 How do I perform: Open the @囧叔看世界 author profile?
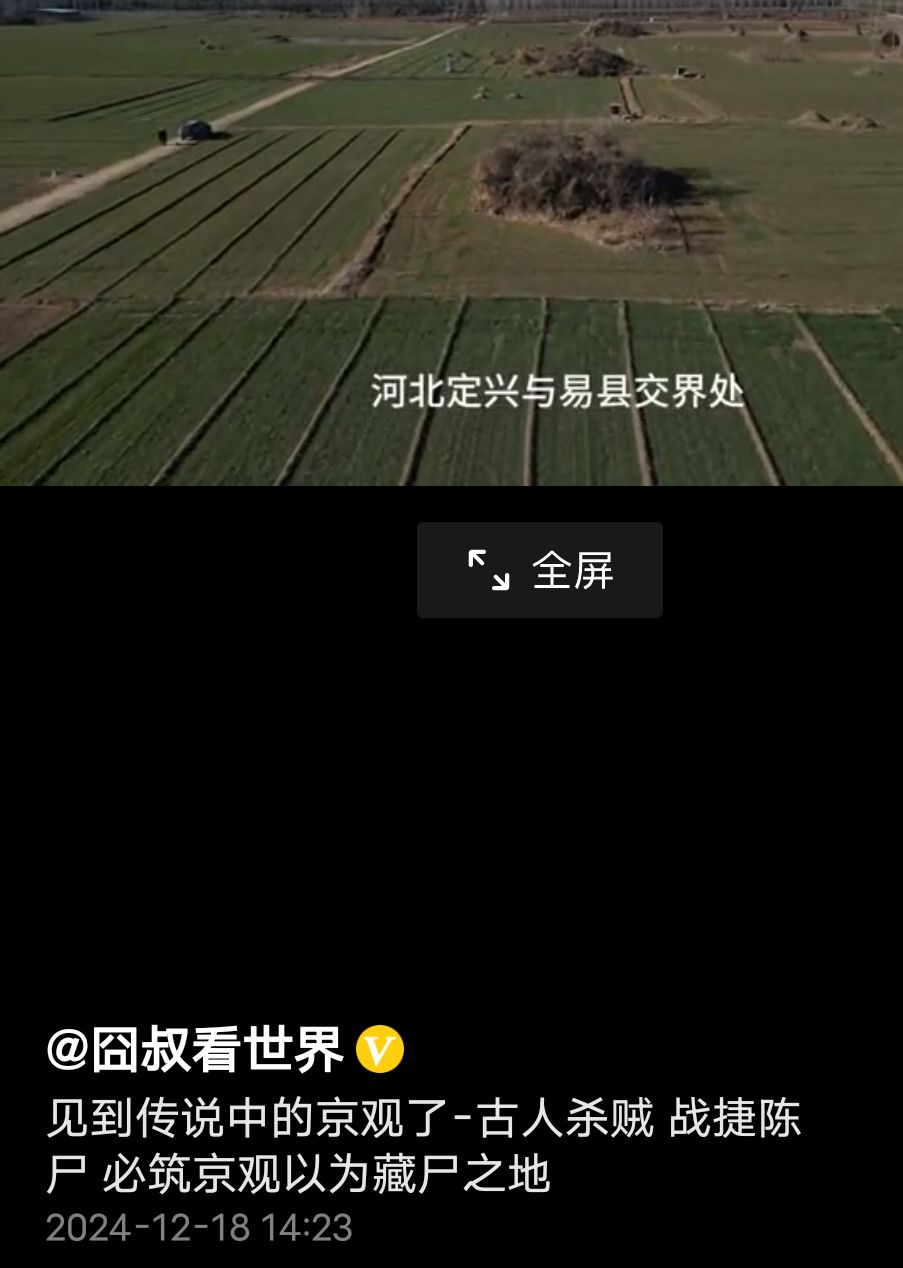tap(195, 1051)
